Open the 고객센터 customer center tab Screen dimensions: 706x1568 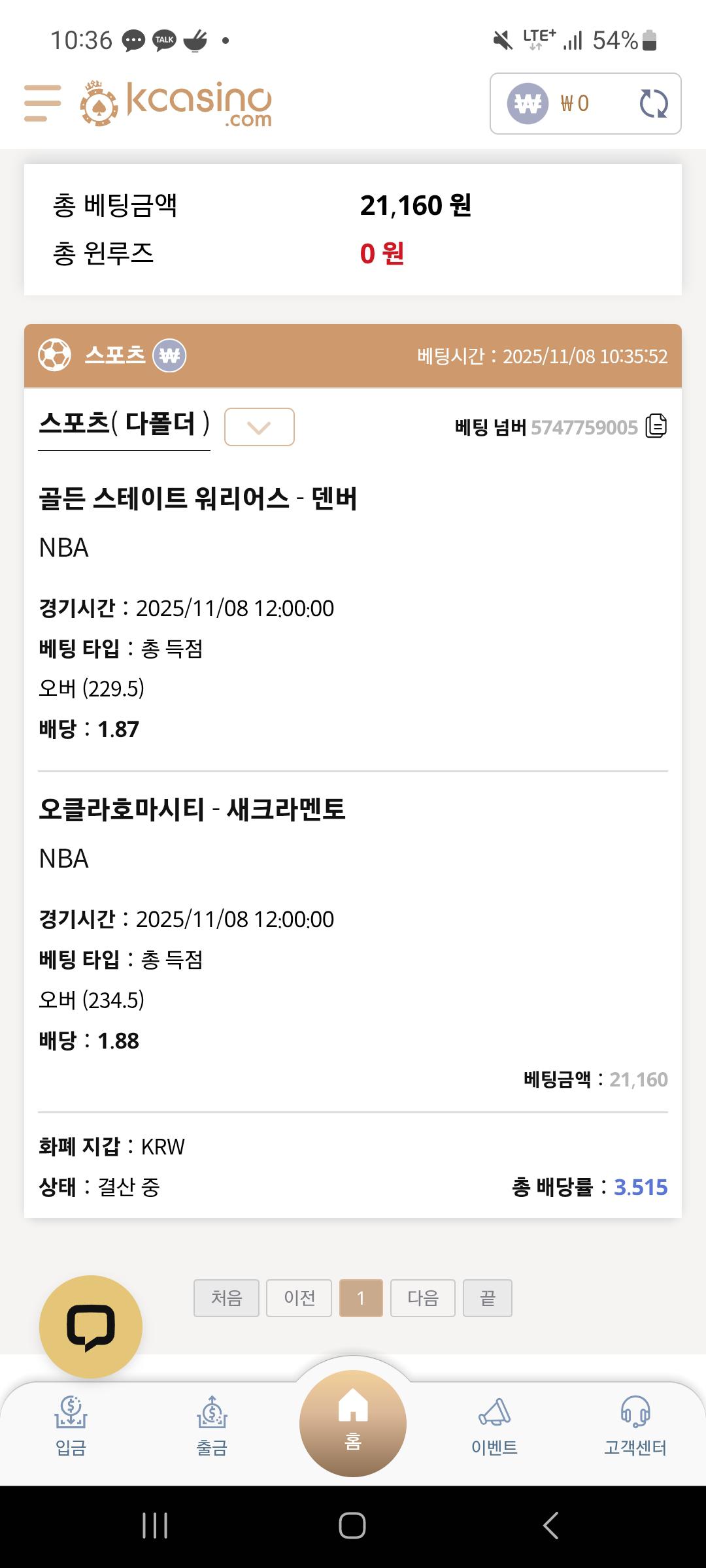[x=635, y=1426]
